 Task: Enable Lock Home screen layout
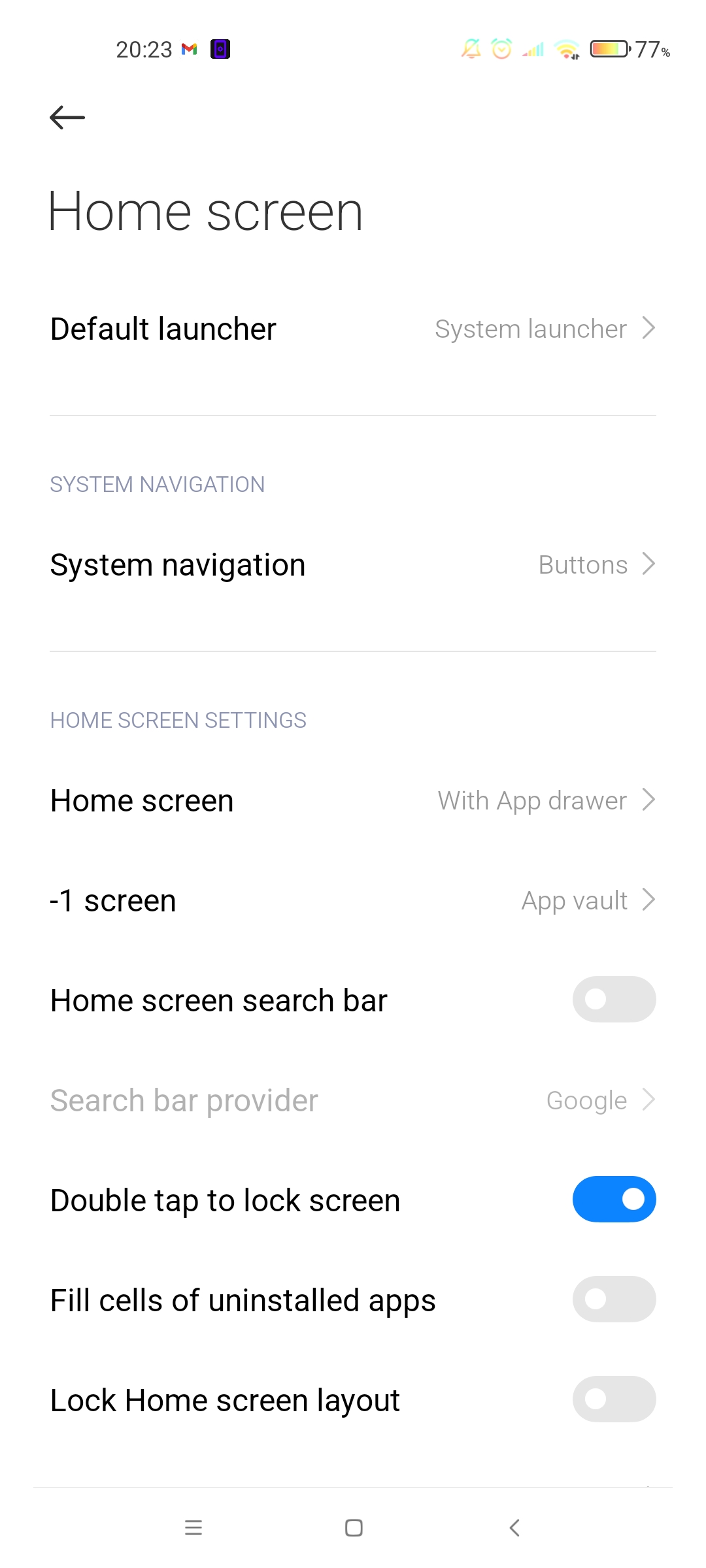[614, 1399]
